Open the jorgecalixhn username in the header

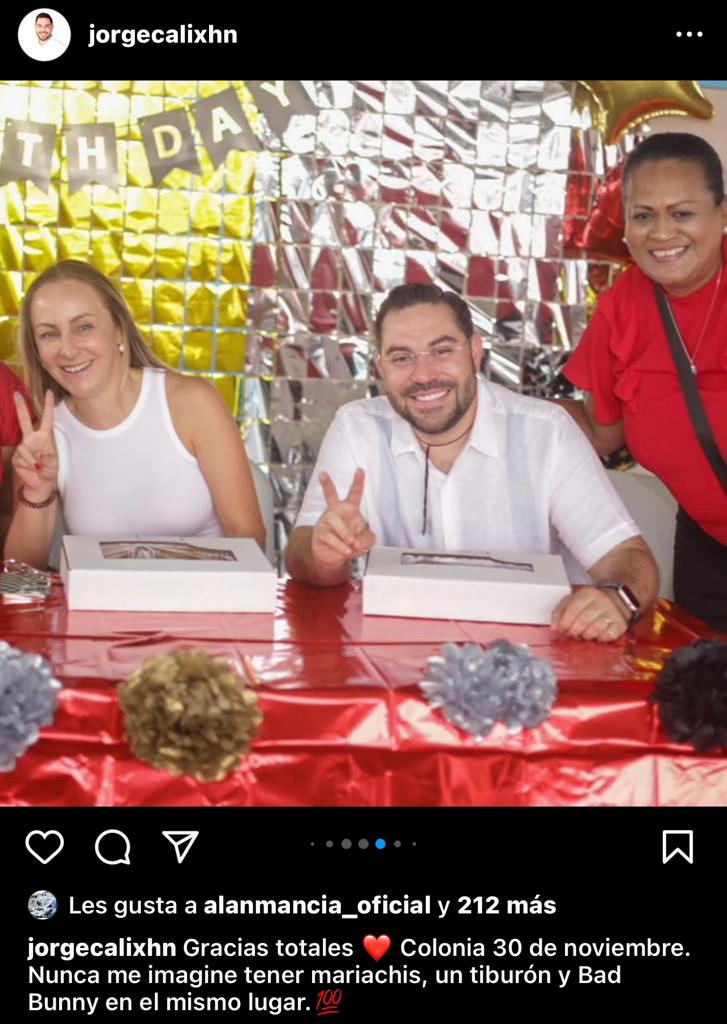pos(163,35)
